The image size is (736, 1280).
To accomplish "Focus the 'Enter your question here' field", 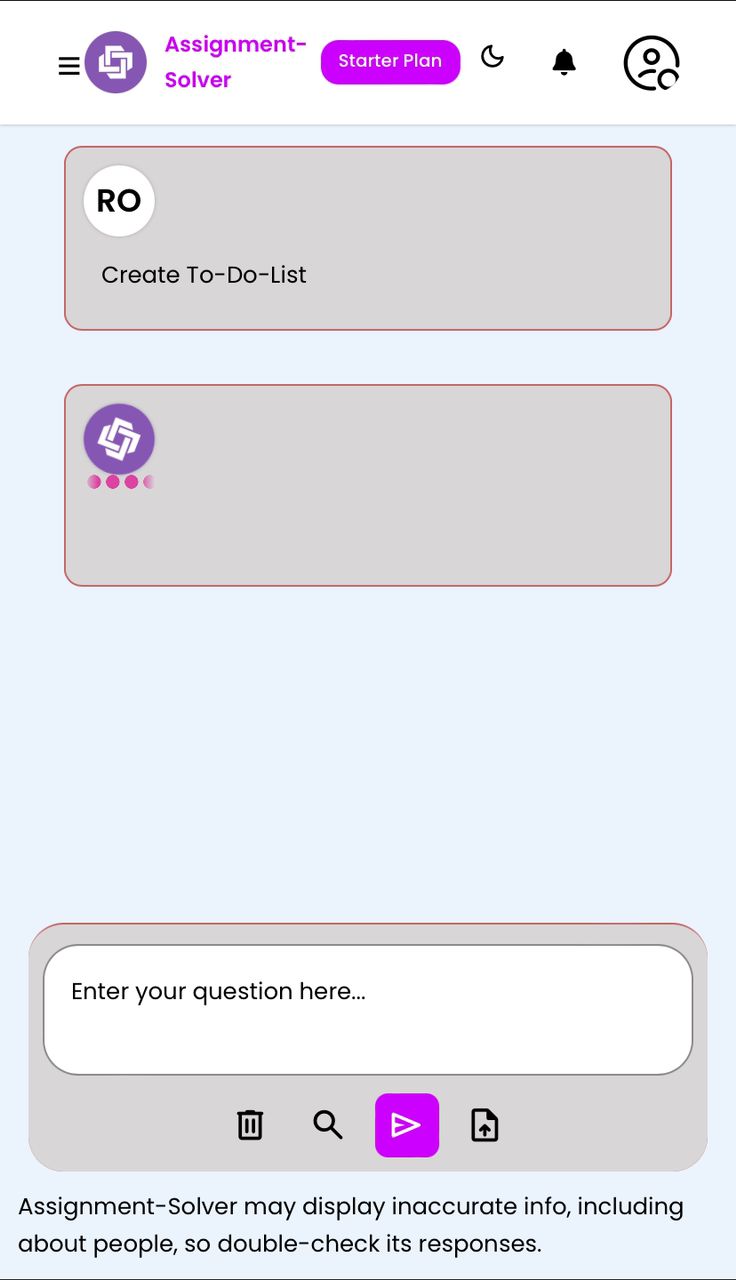I will pos(367,1009).
